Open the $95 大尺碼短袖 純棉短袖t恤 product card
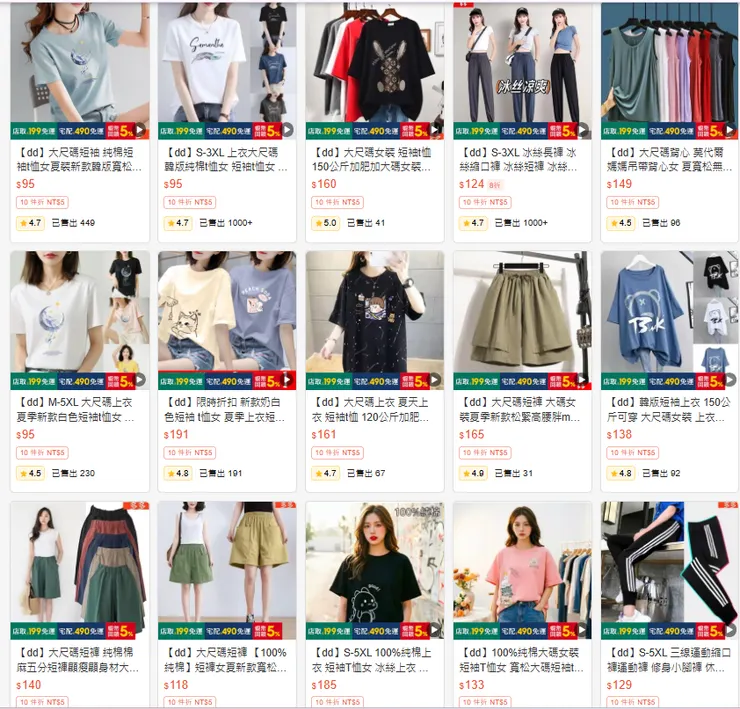Screen dimensions: 740x709 [x=80, y=70]
